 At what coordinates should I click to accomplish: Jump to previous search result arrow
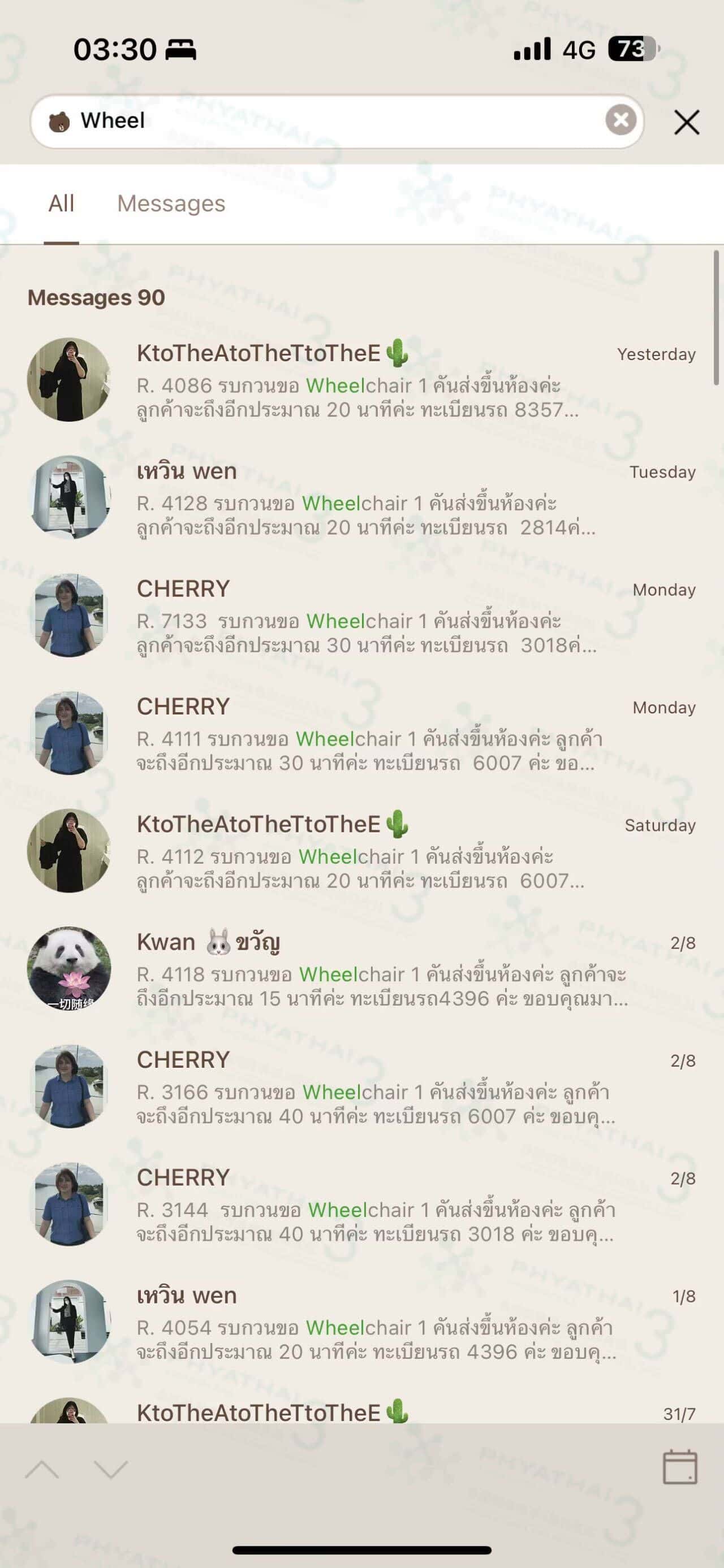[x=42, y=1470]
